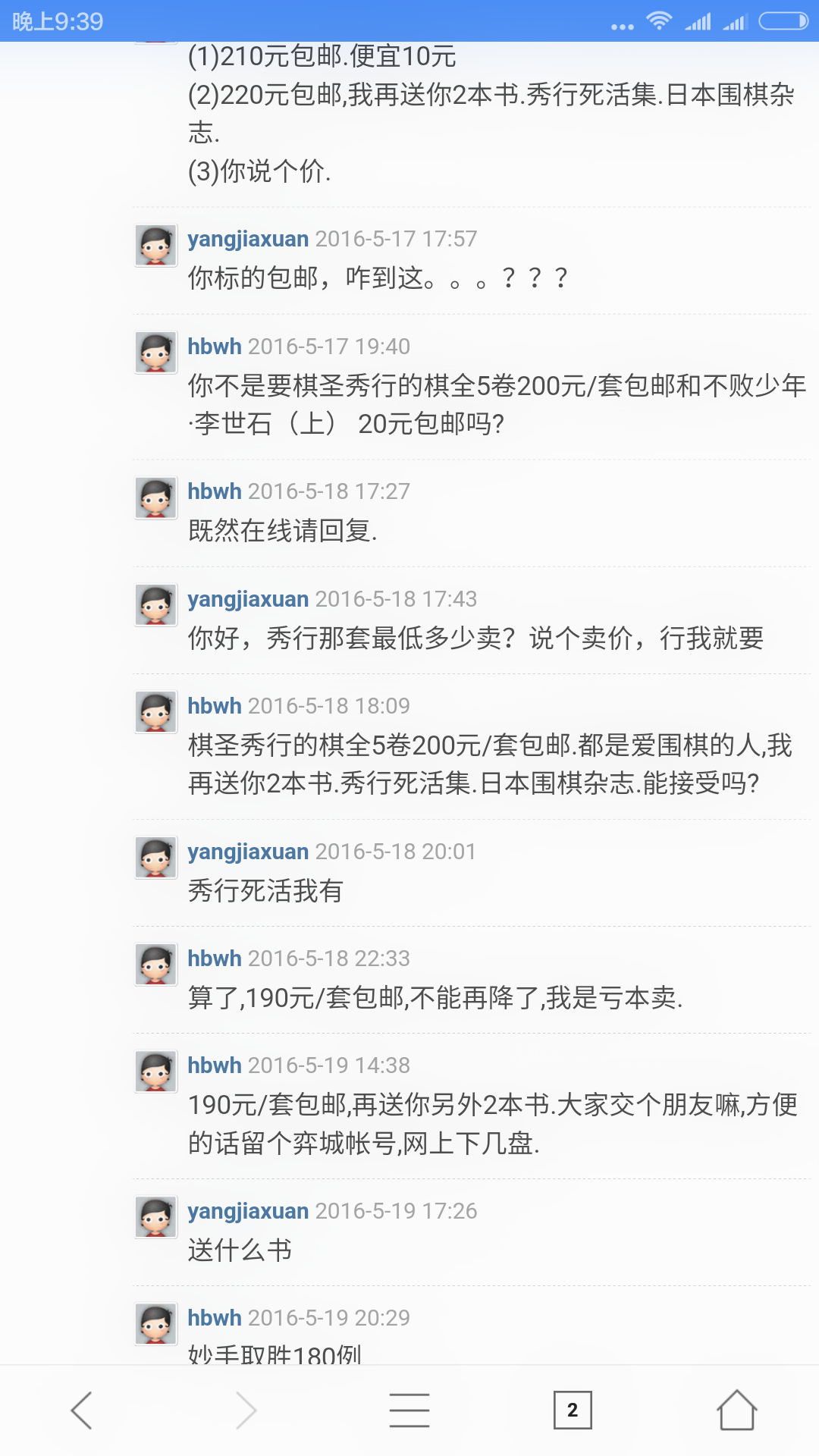The image size is (819, 1456).
Task: Go forward to the next page
Action: pos(246,1410)
